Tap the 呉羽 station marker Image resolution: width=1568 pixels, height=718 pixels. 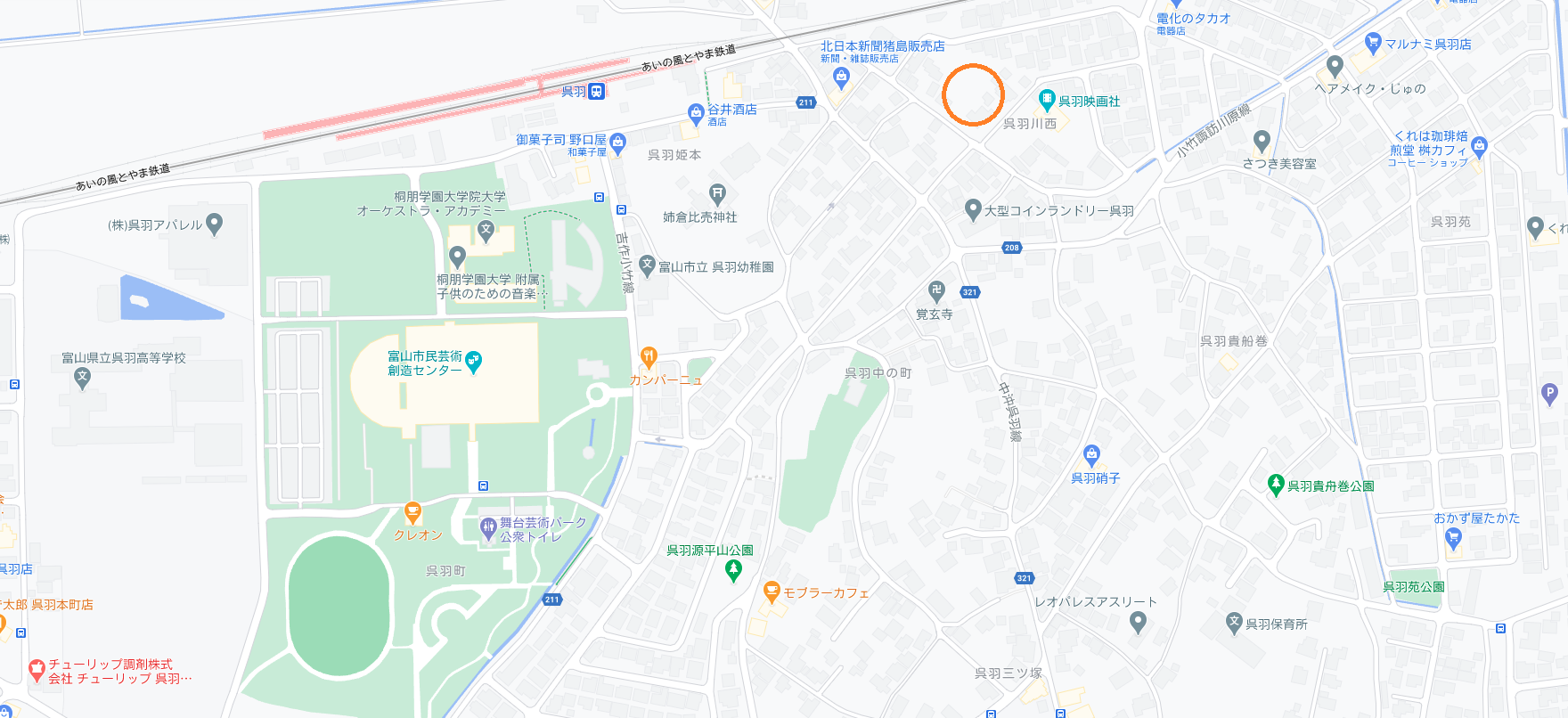pos(596,91)
